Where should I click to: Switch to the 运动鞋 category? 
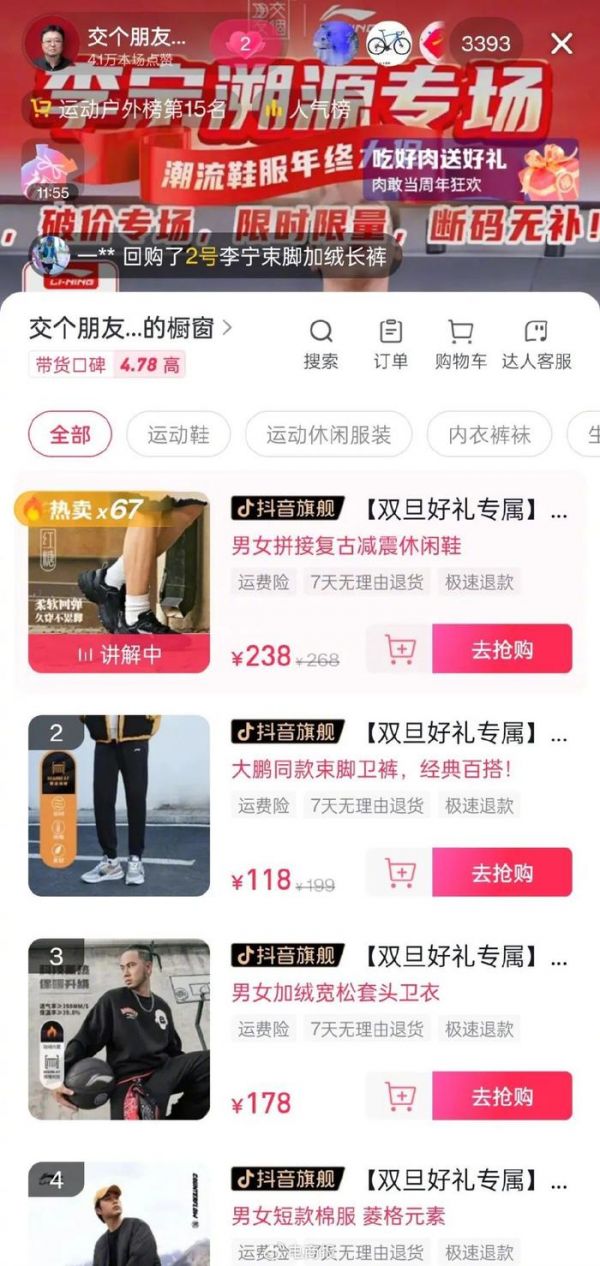(178, 434)
